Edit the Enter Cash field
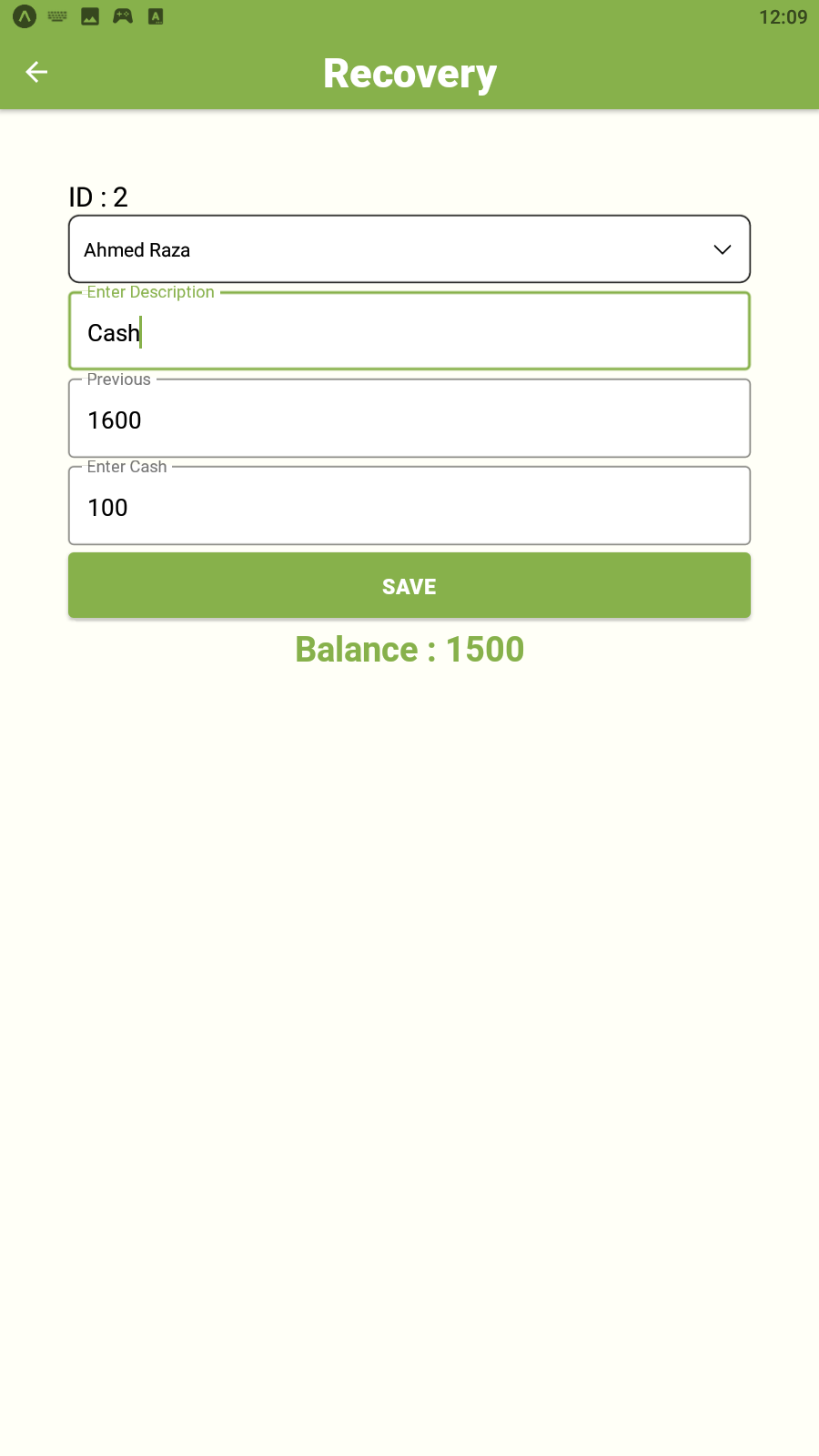 coord(409,507)
